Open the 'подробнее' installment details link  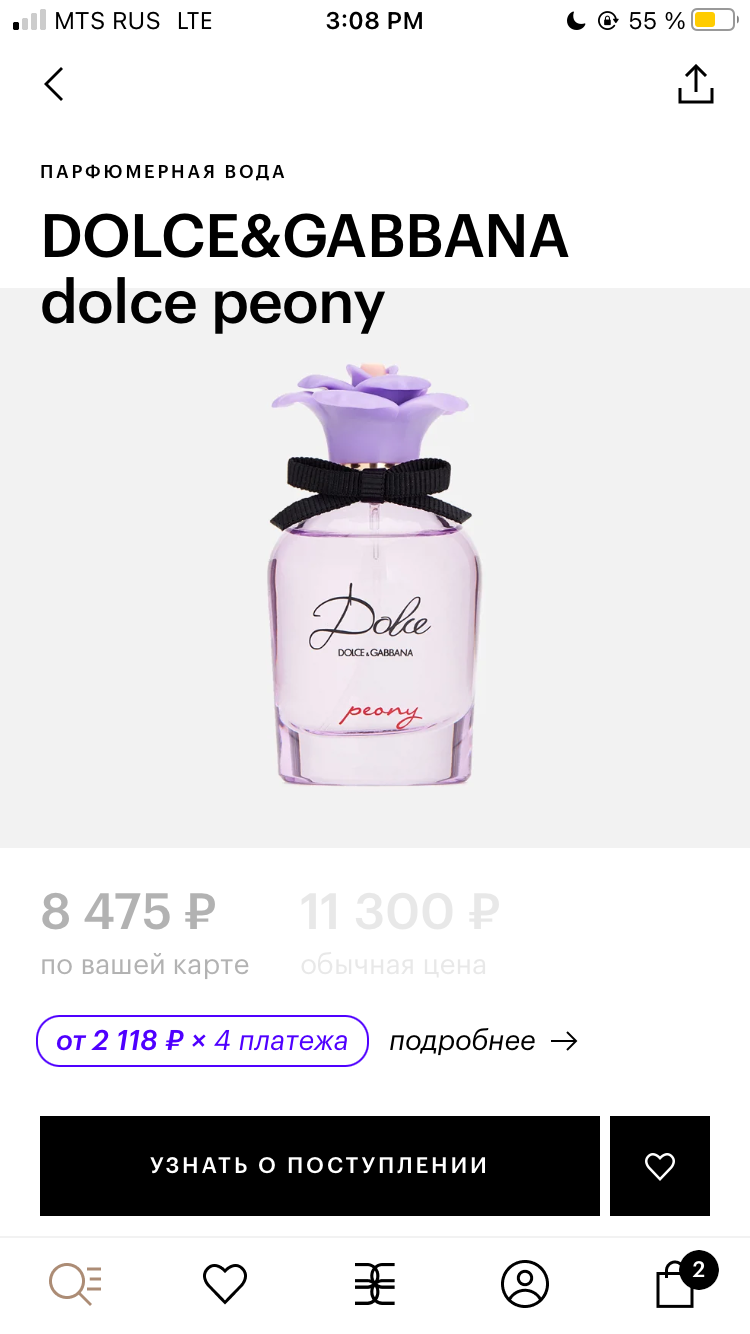point(483,1041)
